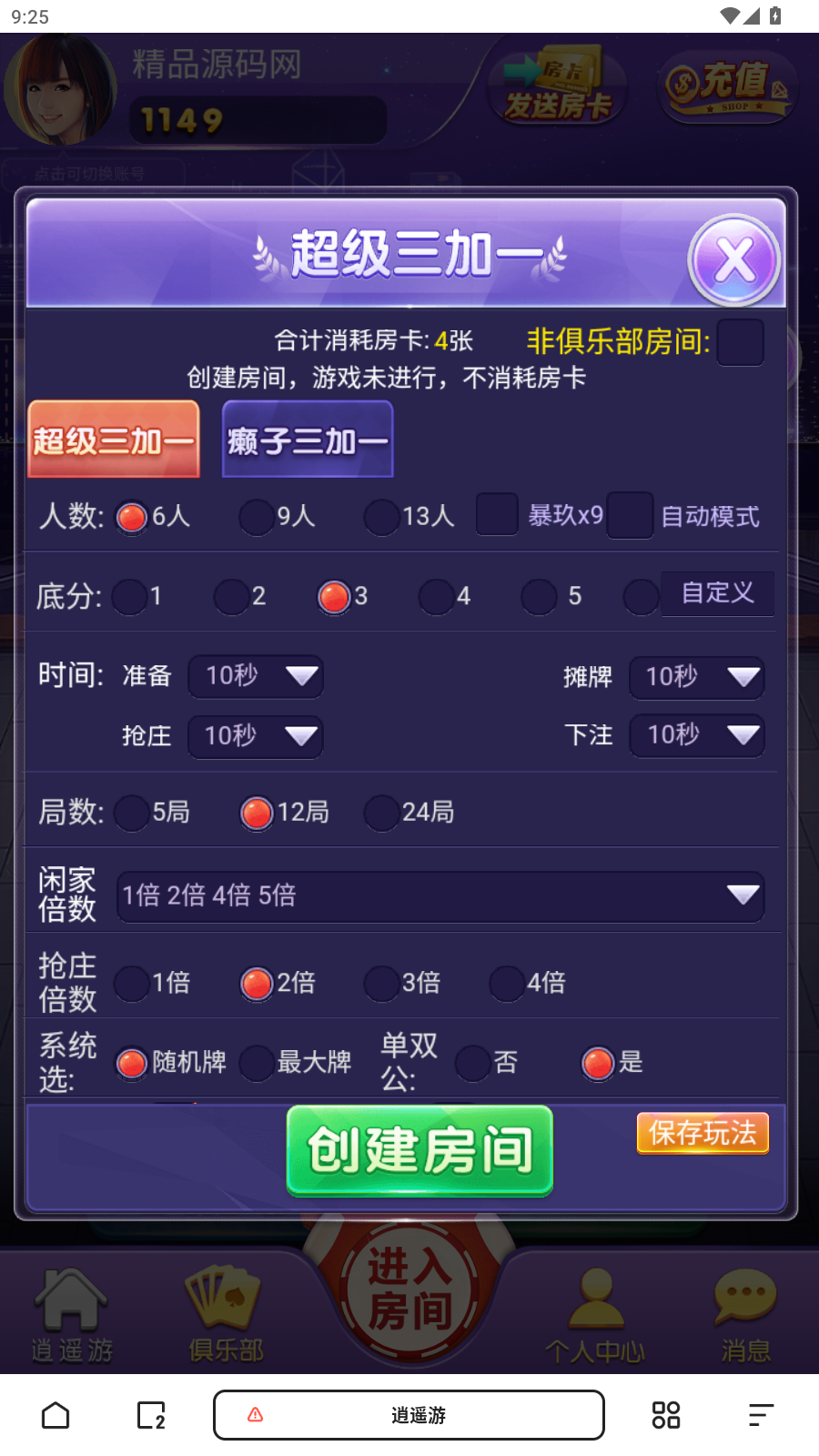Close the 超级三加一 dialog
Image resolution: width=819 pixels, height=1456 pixels.
(733, 260)
